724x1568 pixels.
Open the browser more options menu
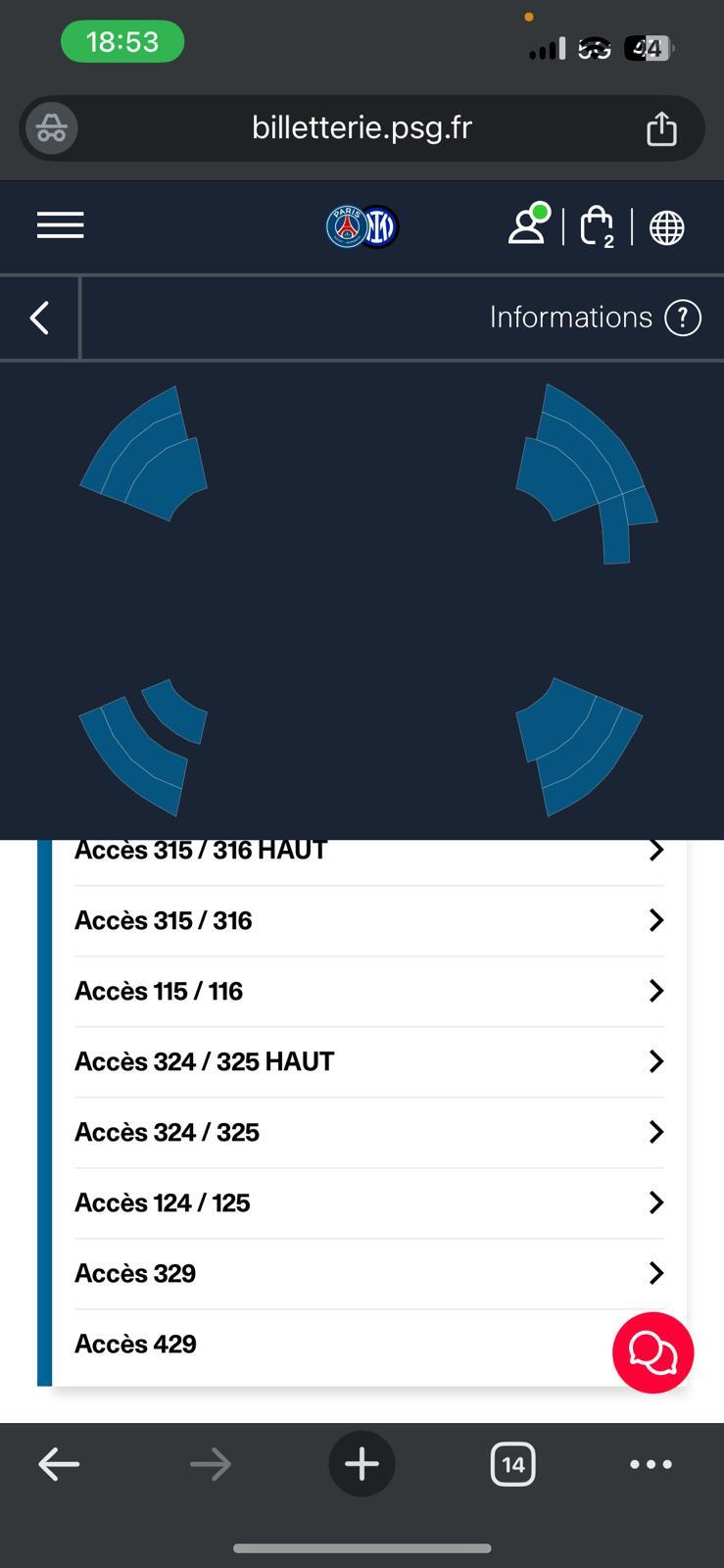coord(651,1464)
